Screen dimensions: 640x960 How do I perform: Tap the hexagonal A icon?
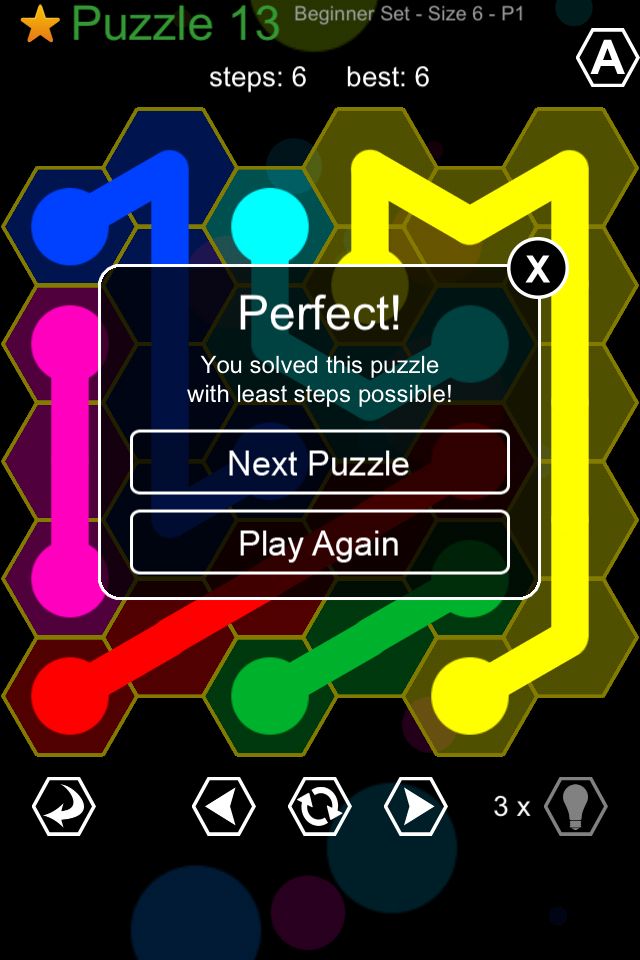pyautogui.click(x=607, y=60)
